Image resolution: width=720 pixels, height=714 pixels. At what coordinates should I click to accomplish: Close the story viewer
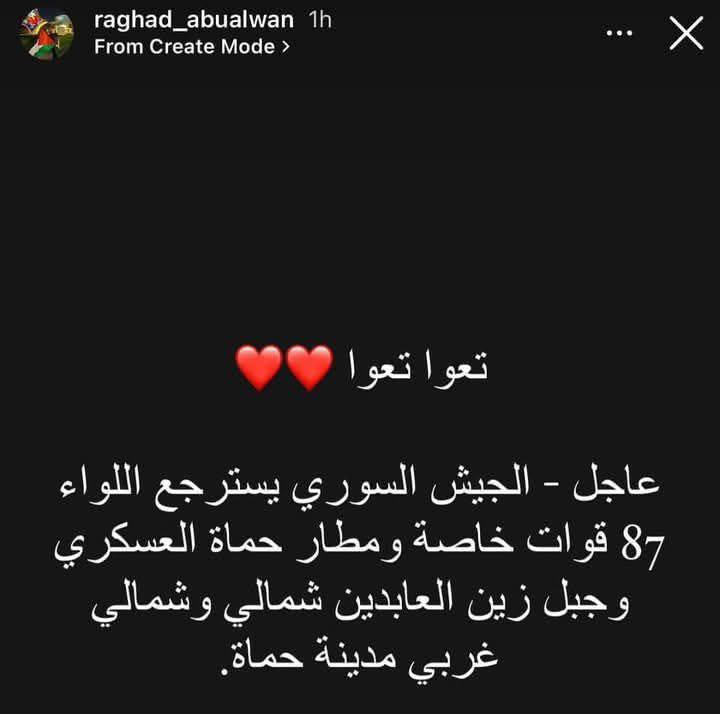click(x=686, y=33)
